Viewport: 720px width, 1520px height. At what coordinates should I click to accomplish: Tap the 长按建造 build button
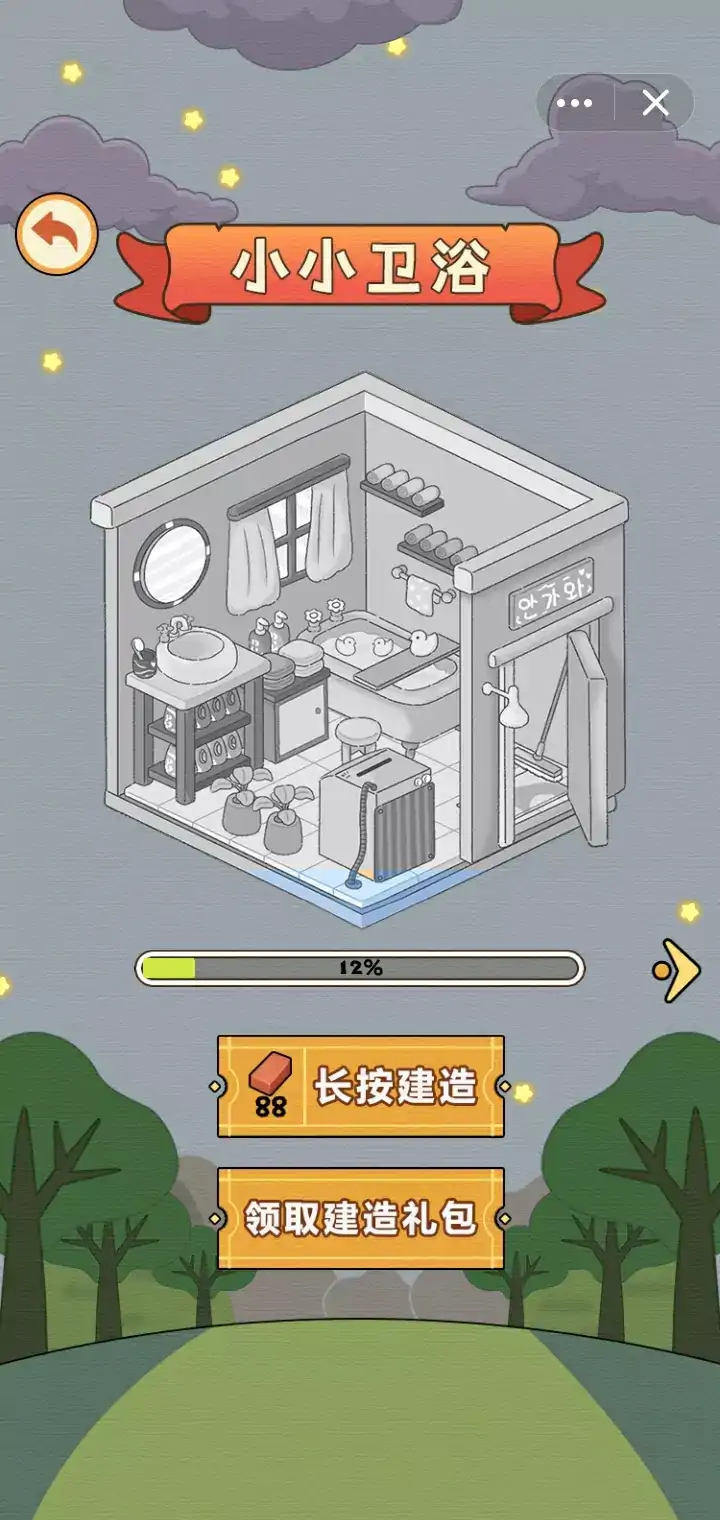360,1086
